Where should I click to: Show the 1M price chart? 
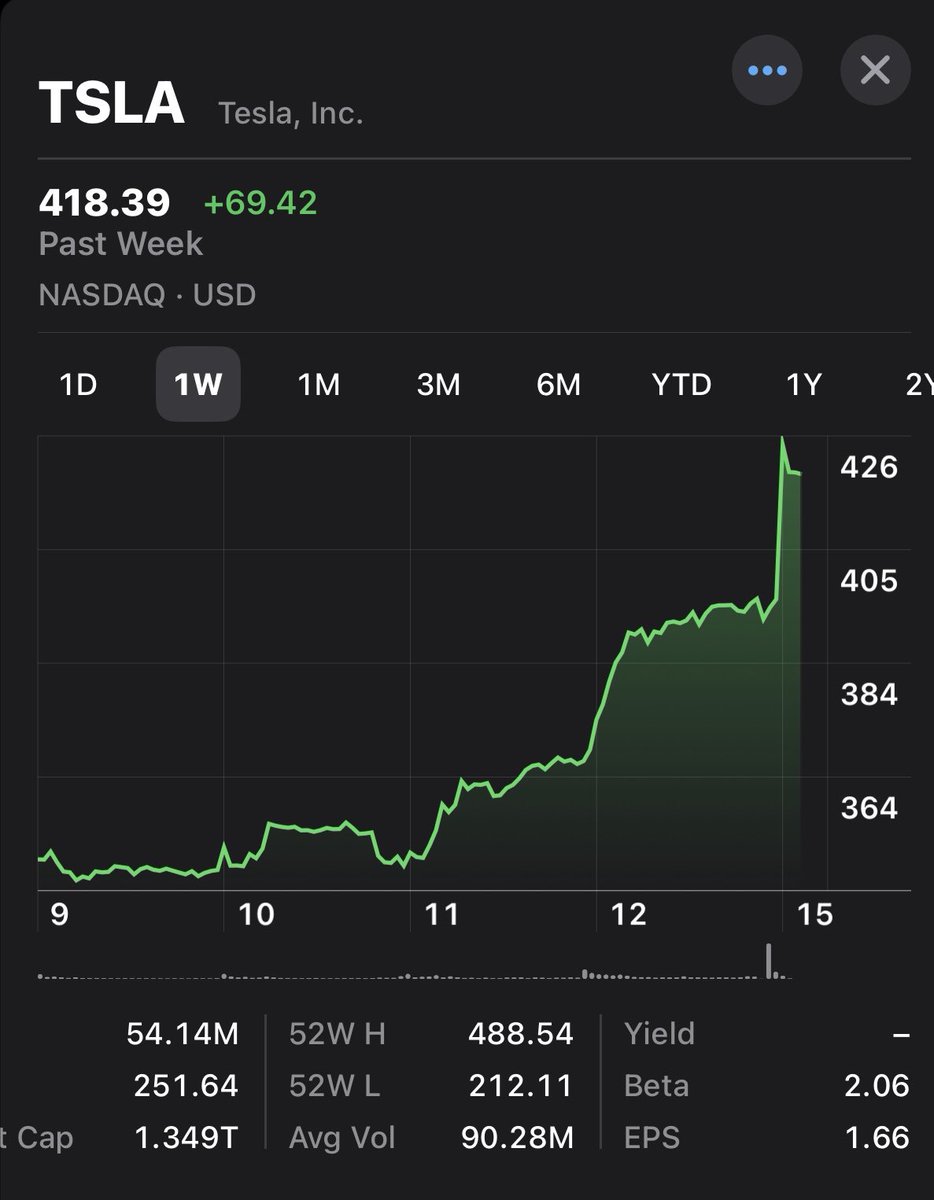[319, 384]
